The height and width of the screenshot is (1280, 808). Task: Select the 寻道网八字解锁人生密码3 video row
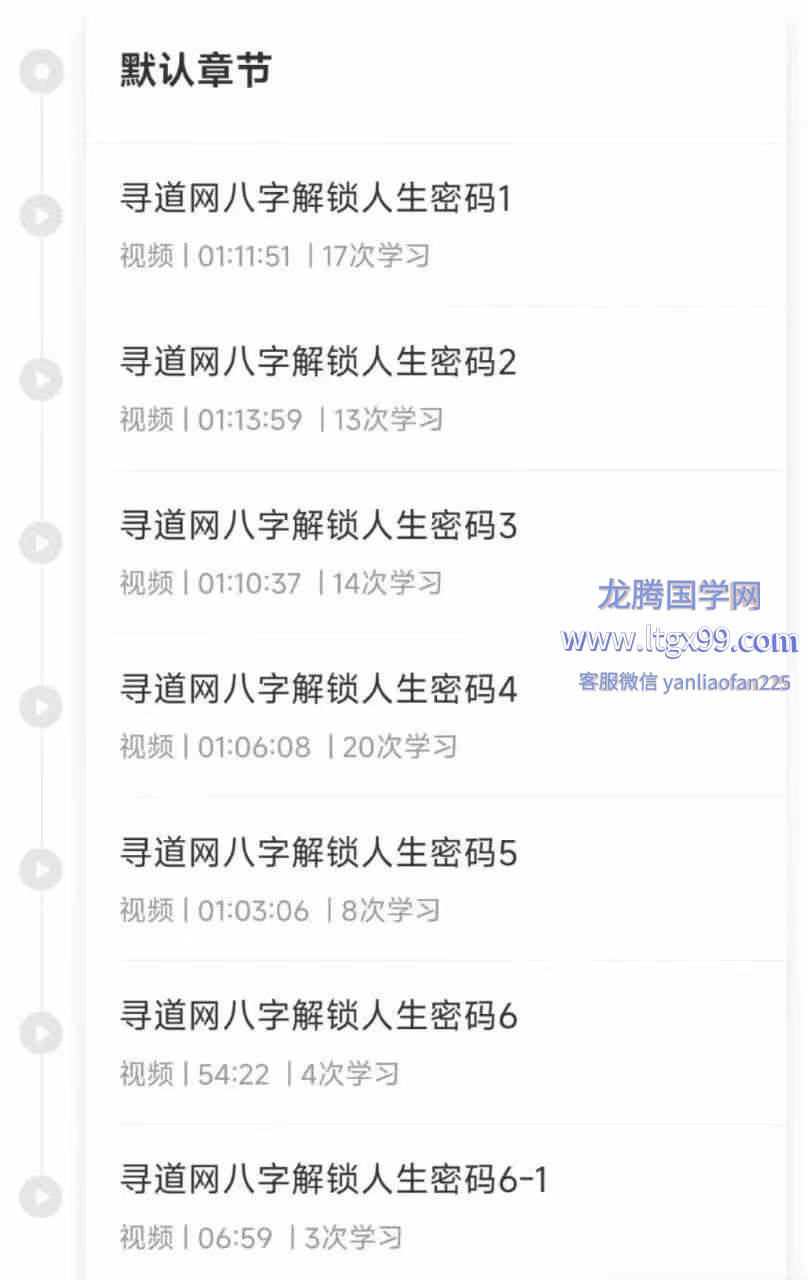click(318, 527)
